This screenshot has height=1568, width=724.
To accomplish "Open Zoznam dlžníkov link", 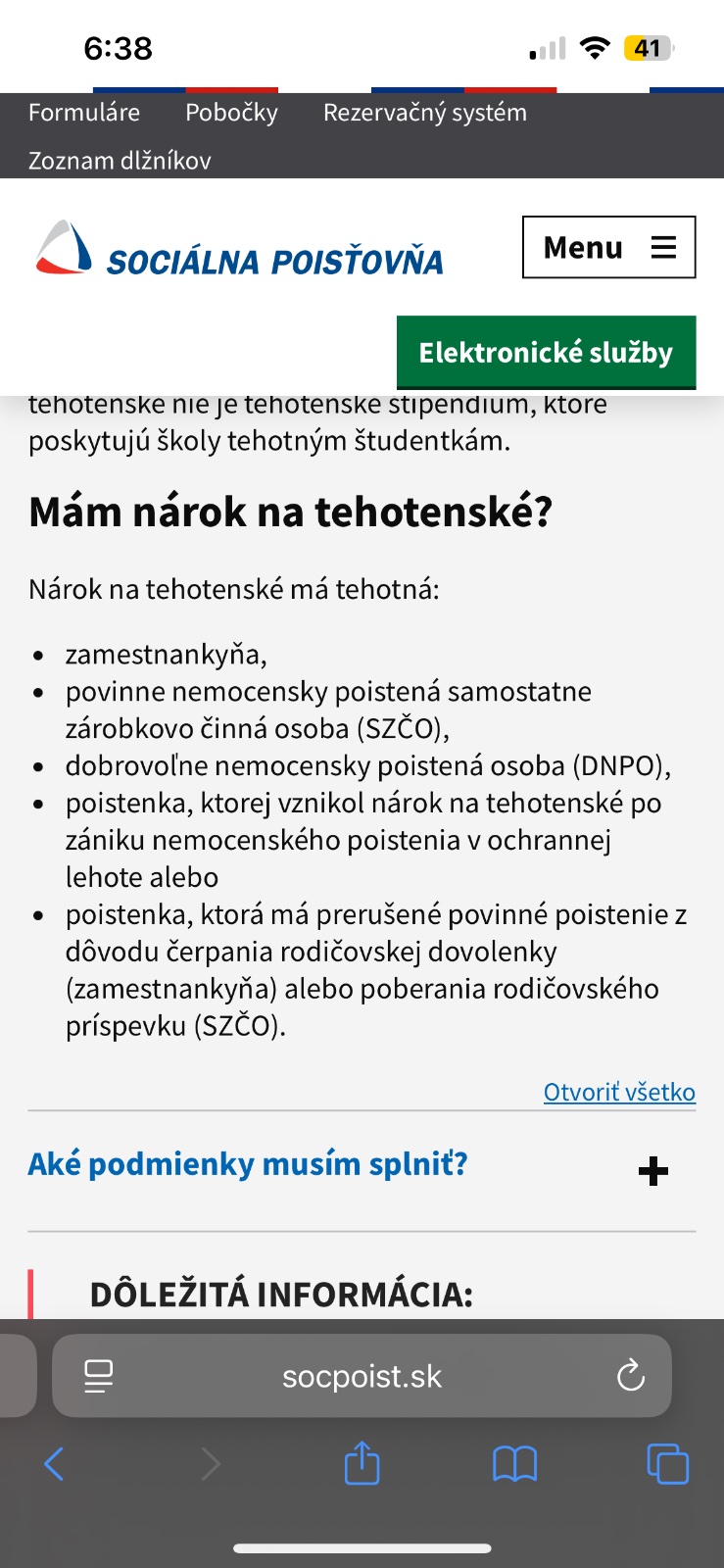I will click(120, 161).
